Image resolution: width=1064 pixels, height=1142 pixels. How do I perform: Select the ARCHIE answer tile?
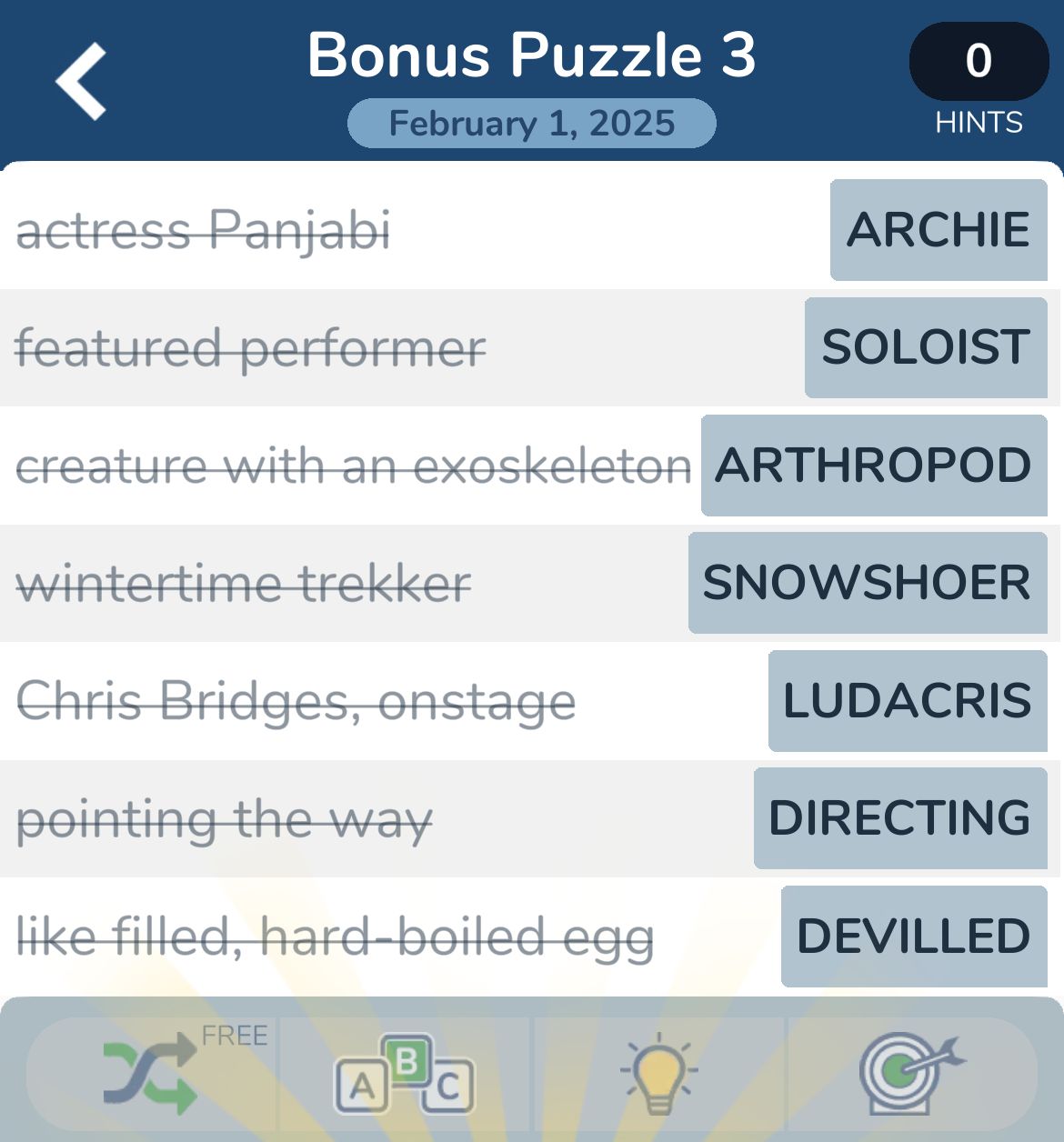(939, 230)
